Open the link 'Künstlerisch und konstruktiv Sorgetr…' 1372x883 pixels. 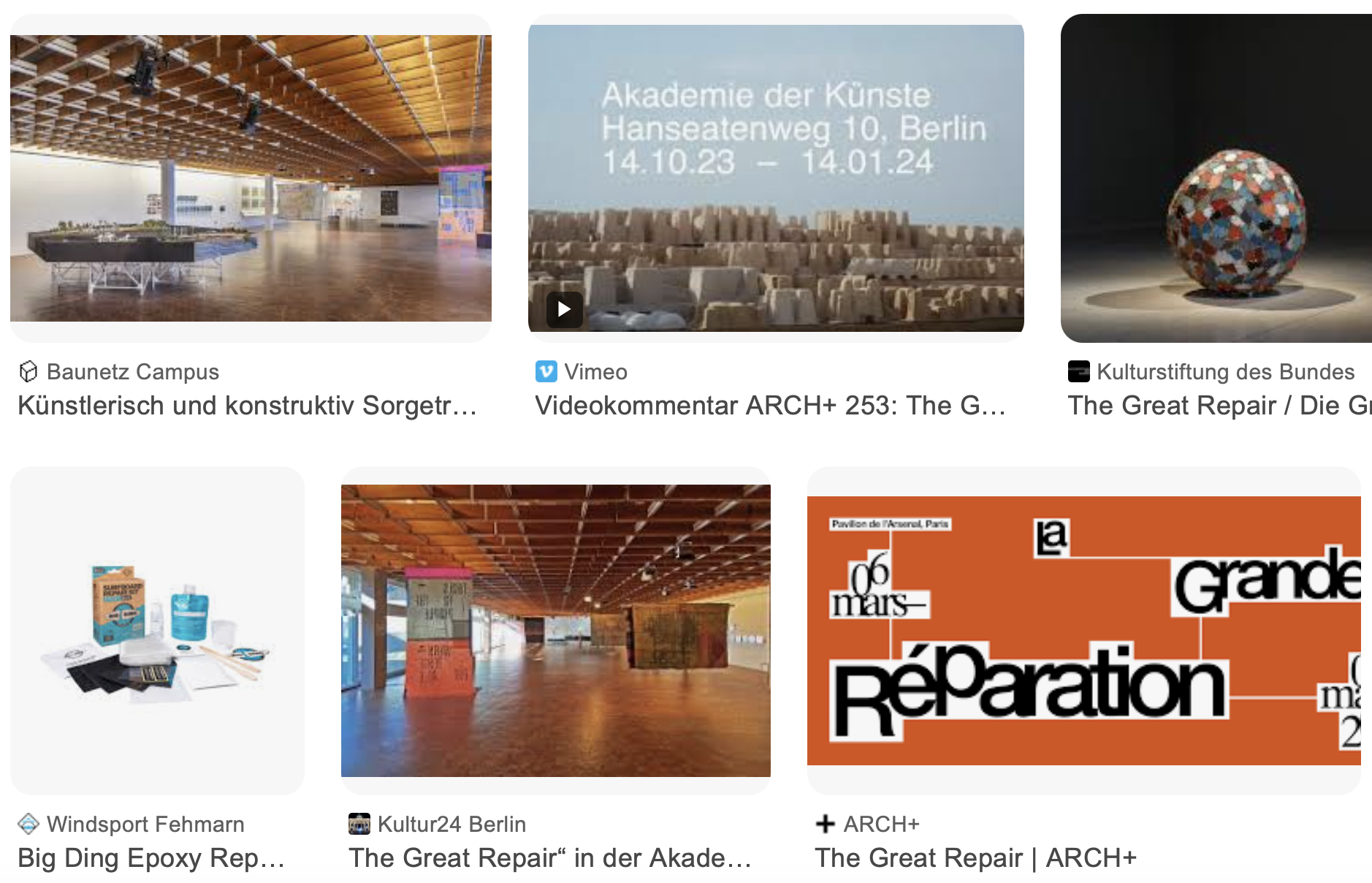pos(247,406)
